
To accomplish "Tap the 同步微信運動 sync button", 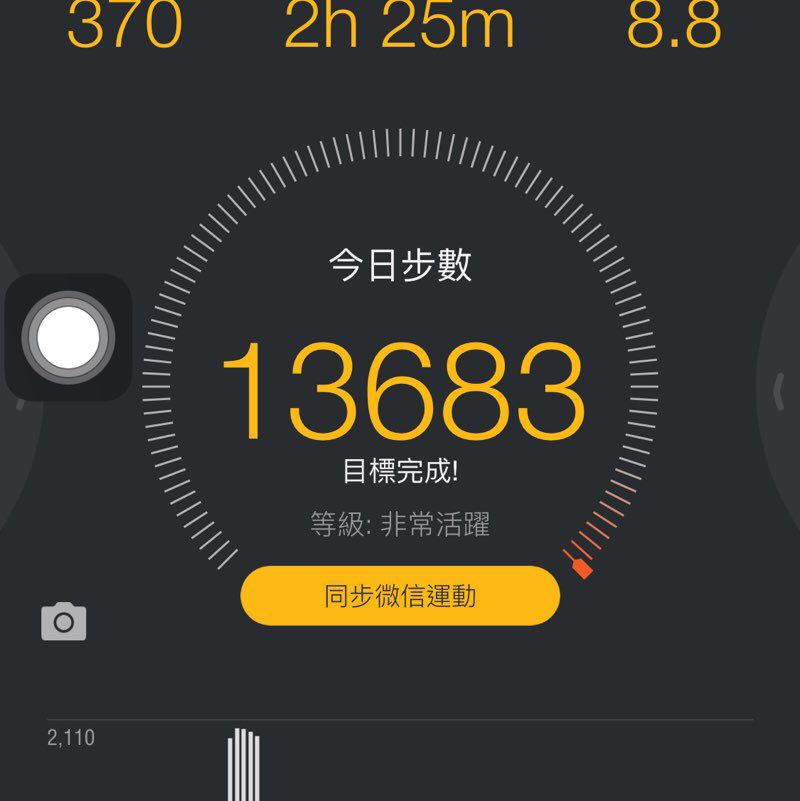I will 400,596.
